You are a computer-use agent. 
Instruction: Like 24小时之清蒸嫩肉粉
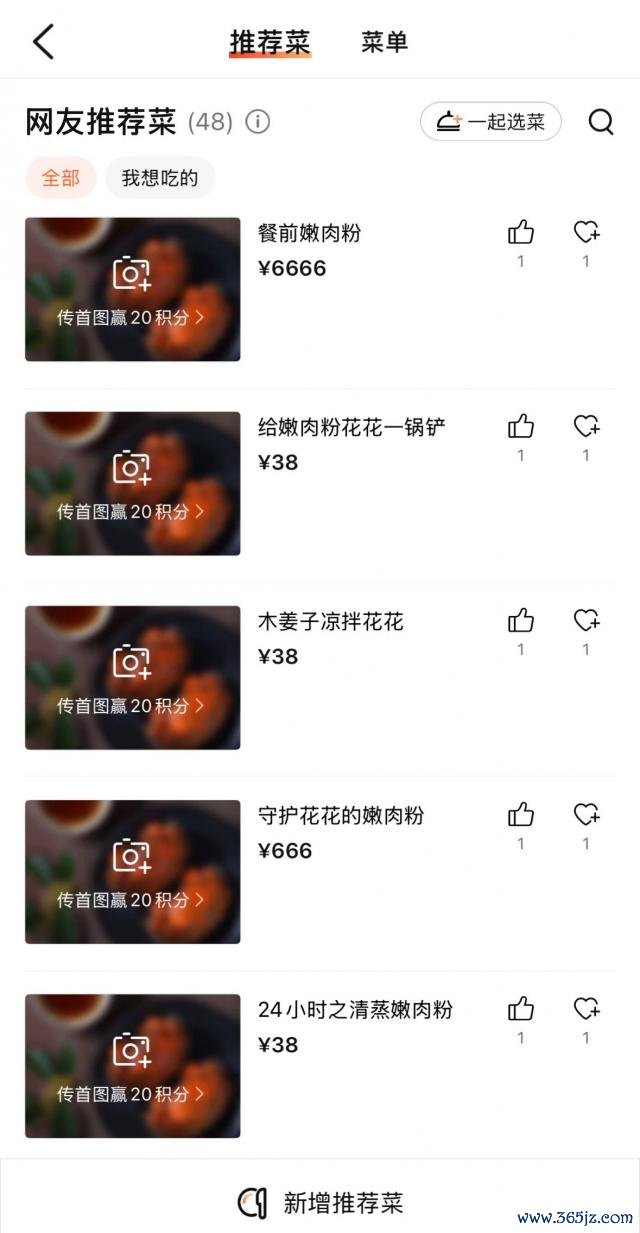[521, 1010]
